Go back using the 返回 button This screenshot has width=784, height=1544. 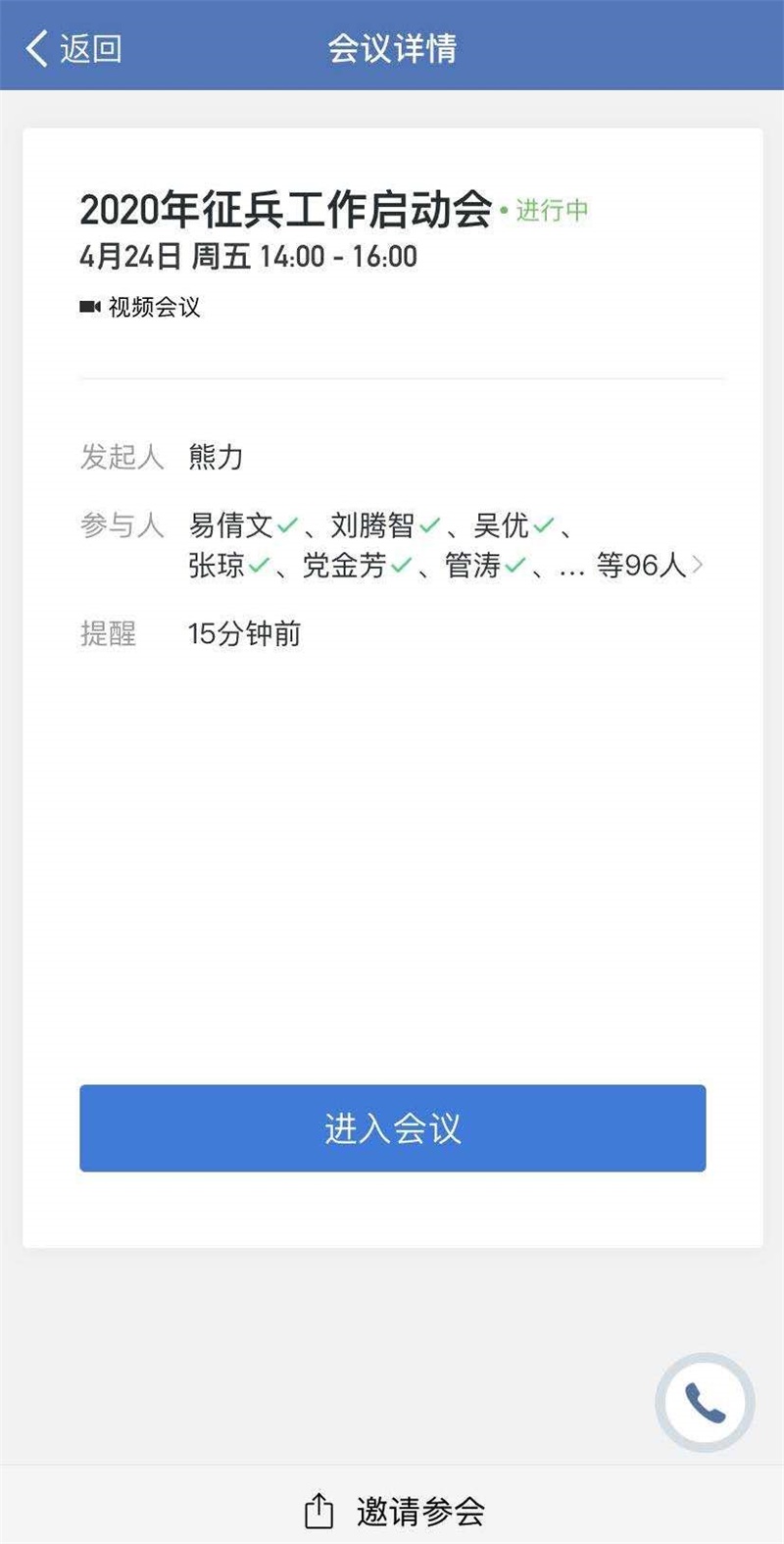(x=74, y=48)
